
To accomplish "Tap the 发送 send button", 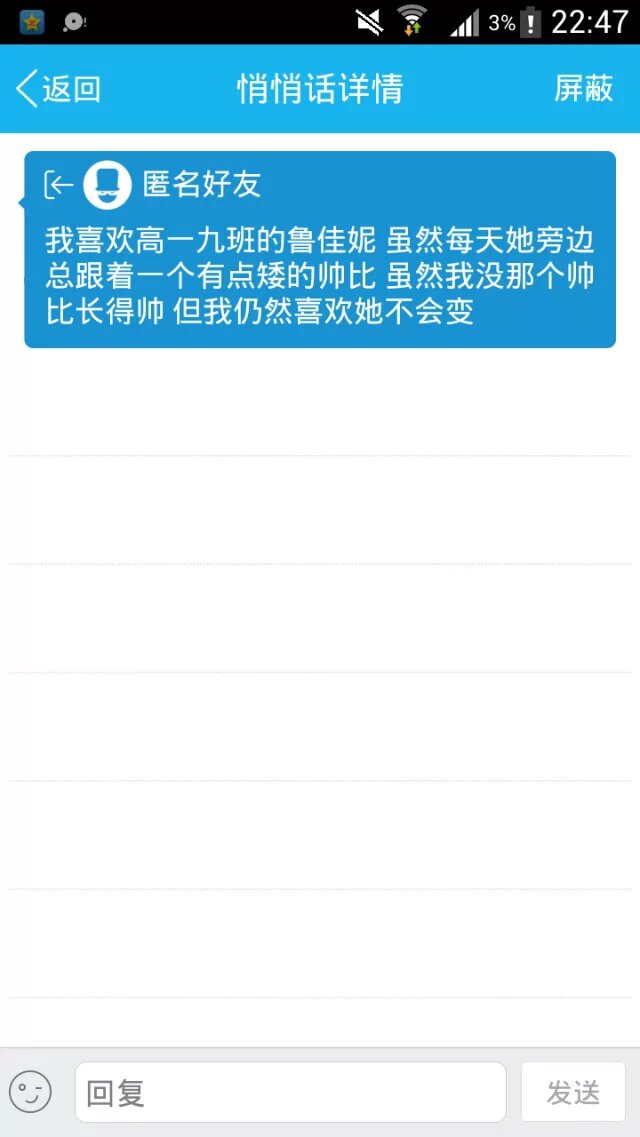I will [573, 1092].
